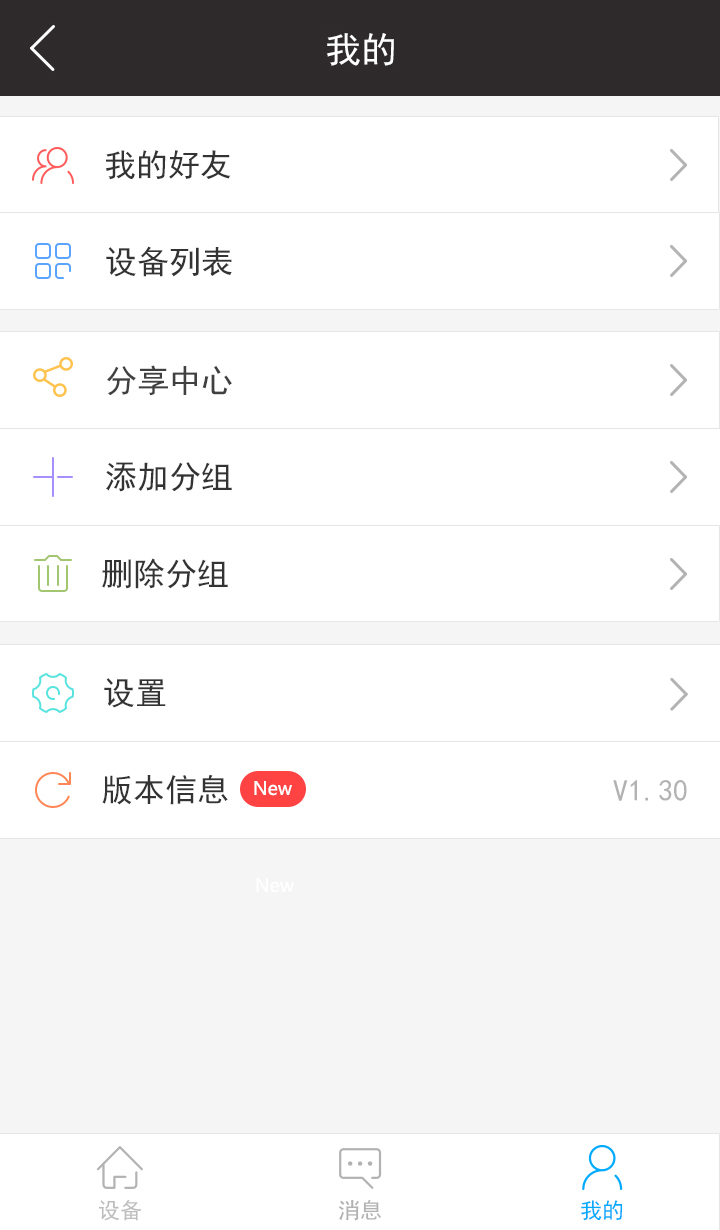The height and width of the screenshot is (1230, 720).
Task: Click the 添加分组 plus icon
Action: pyautogui.click(x=52, y=477)
